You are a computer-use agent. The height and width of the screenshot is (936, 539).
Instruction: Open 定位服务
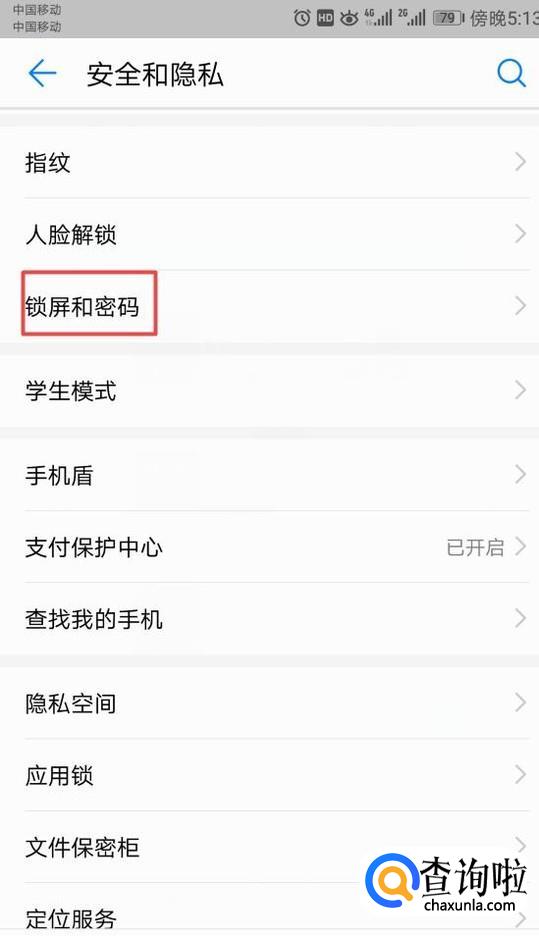click(x=269, y=910)
